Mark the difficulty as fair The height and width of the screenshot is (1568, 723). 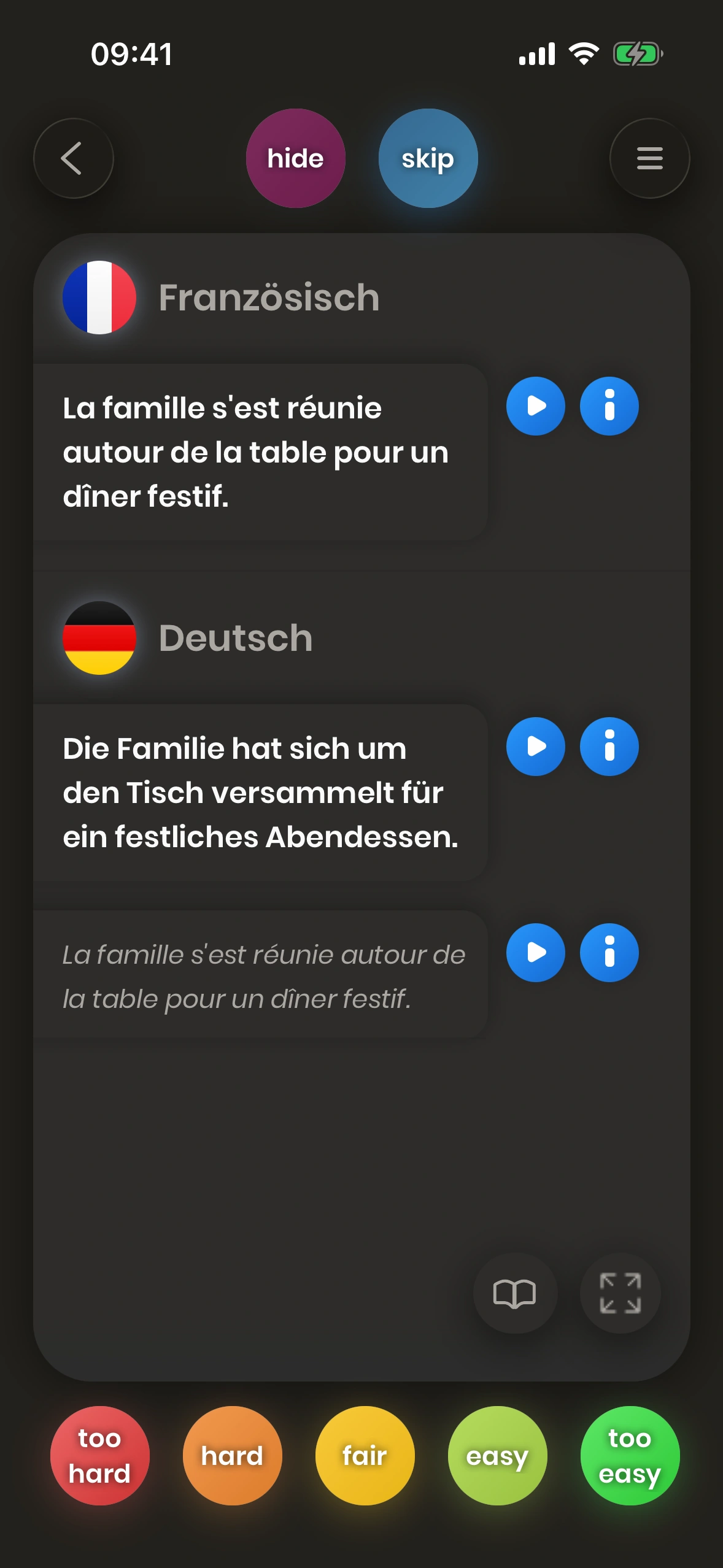coord(365,1455)
